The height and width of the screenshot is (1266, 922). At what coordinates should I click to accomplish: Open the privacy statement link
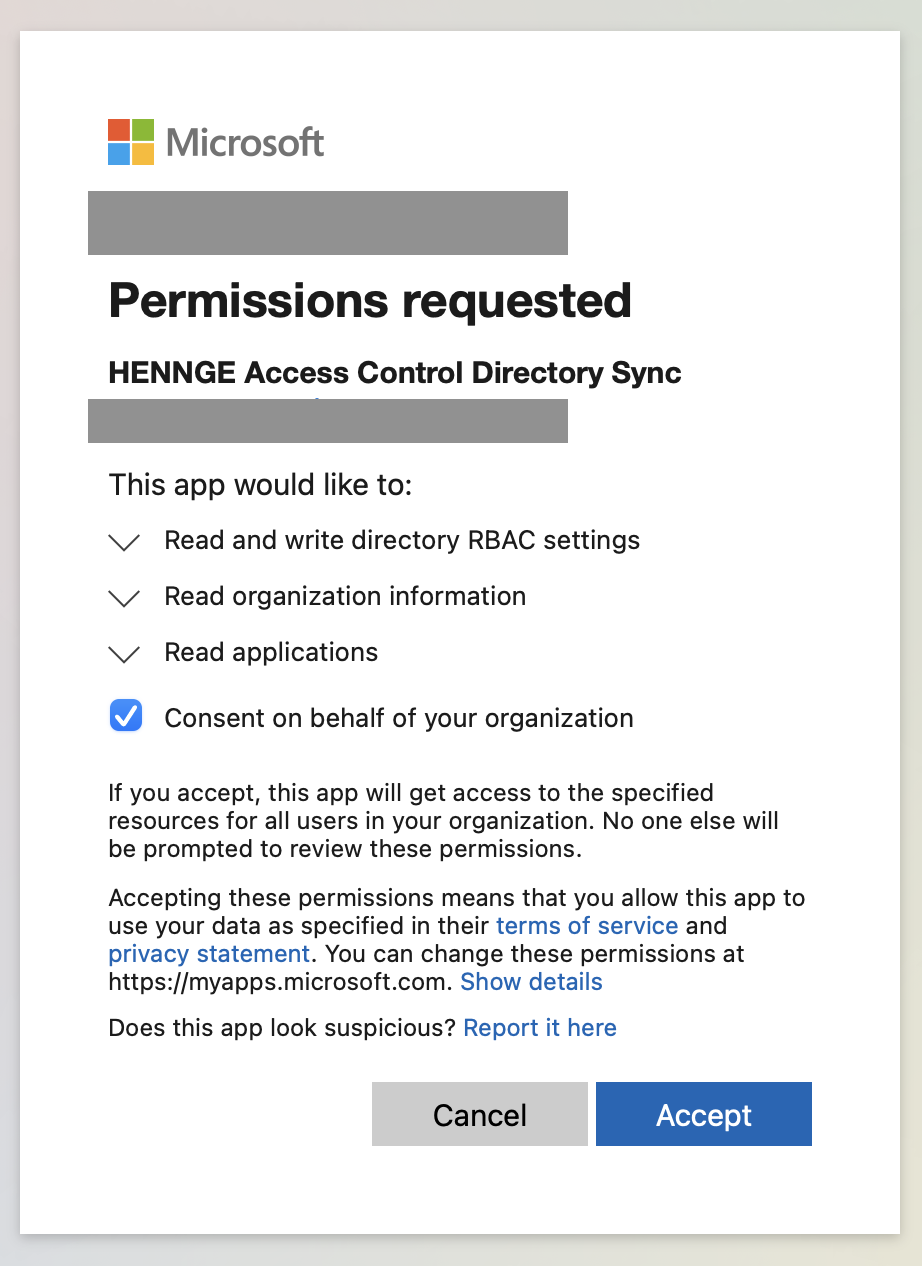pos(208,954)
